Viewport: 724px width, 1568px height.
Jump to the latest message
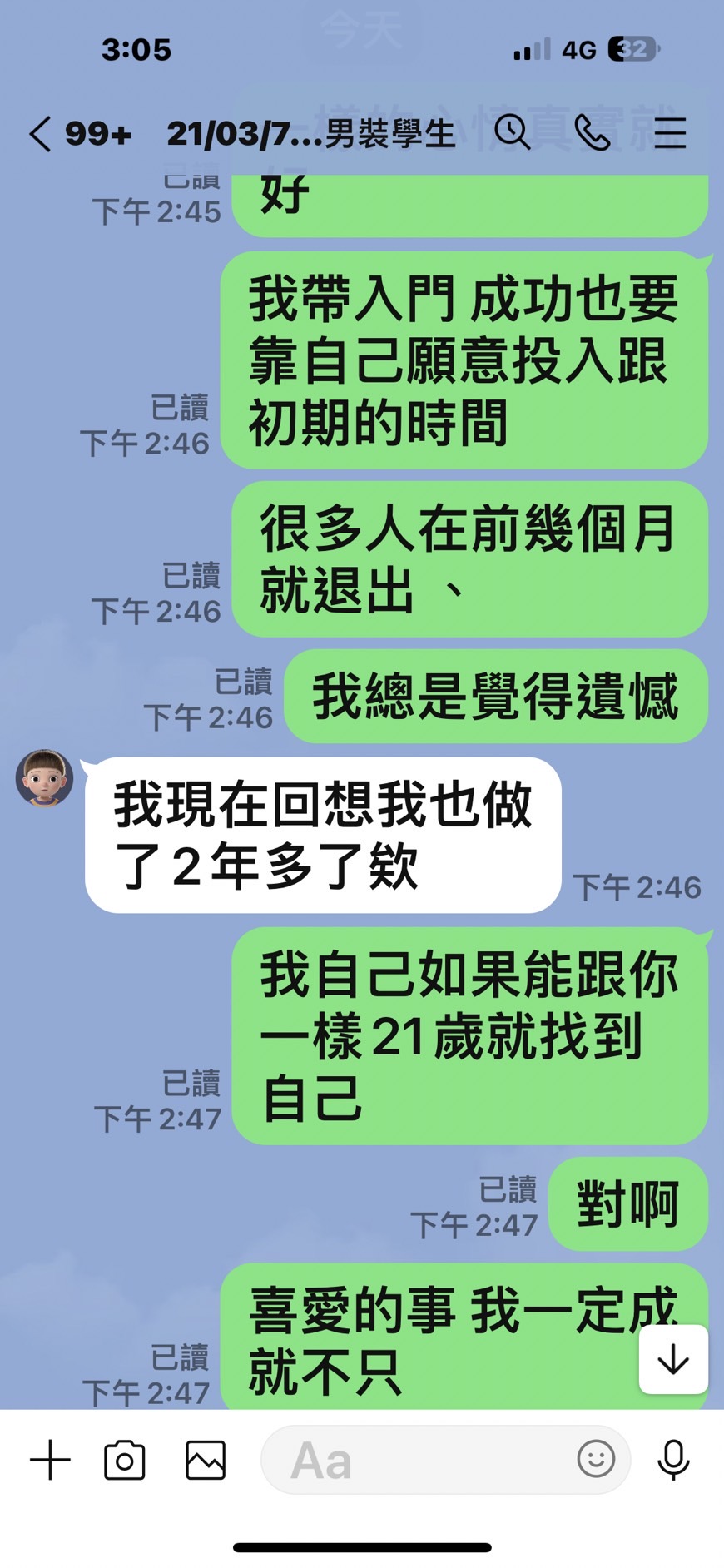(673, 1359)
